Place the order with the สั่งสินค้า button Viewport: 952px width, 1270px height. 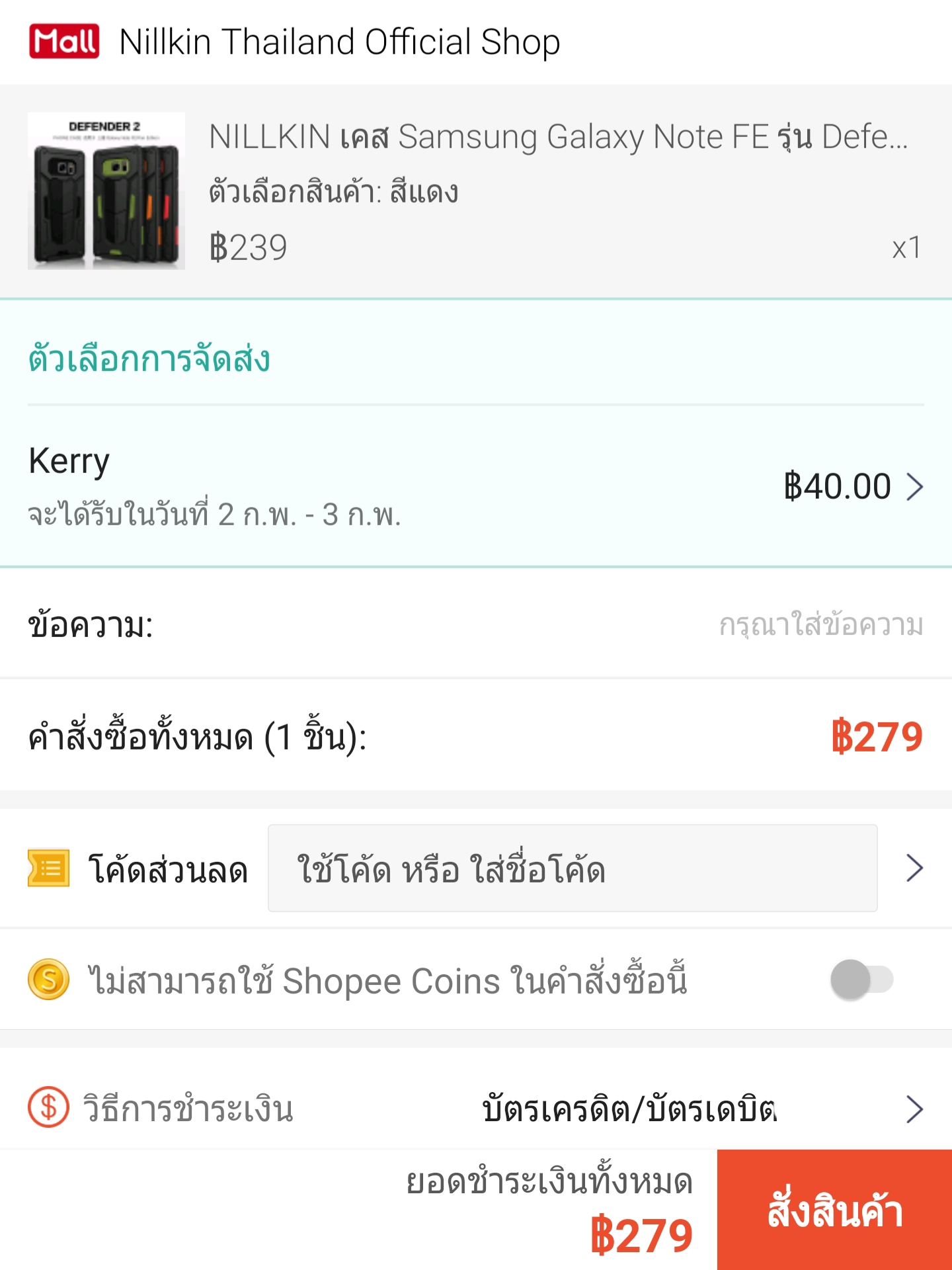point(834,1210)
